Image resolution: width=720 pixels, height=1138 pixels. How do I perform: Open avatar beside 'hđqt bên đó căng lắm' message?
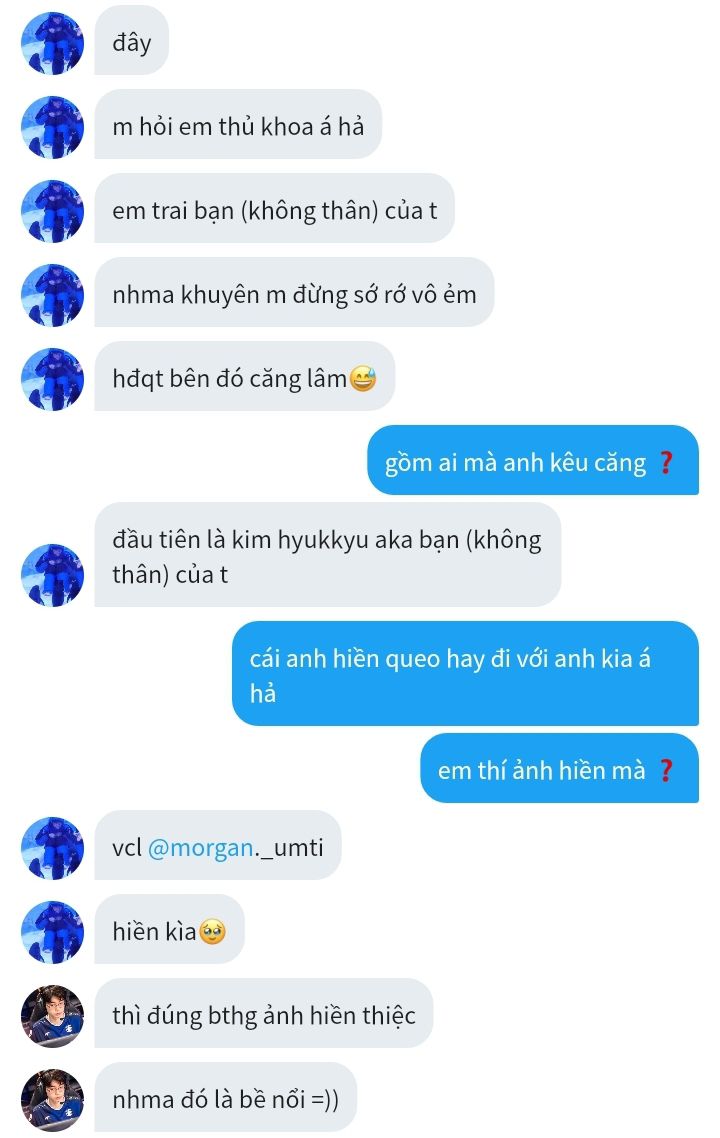[x=52, y=378]
